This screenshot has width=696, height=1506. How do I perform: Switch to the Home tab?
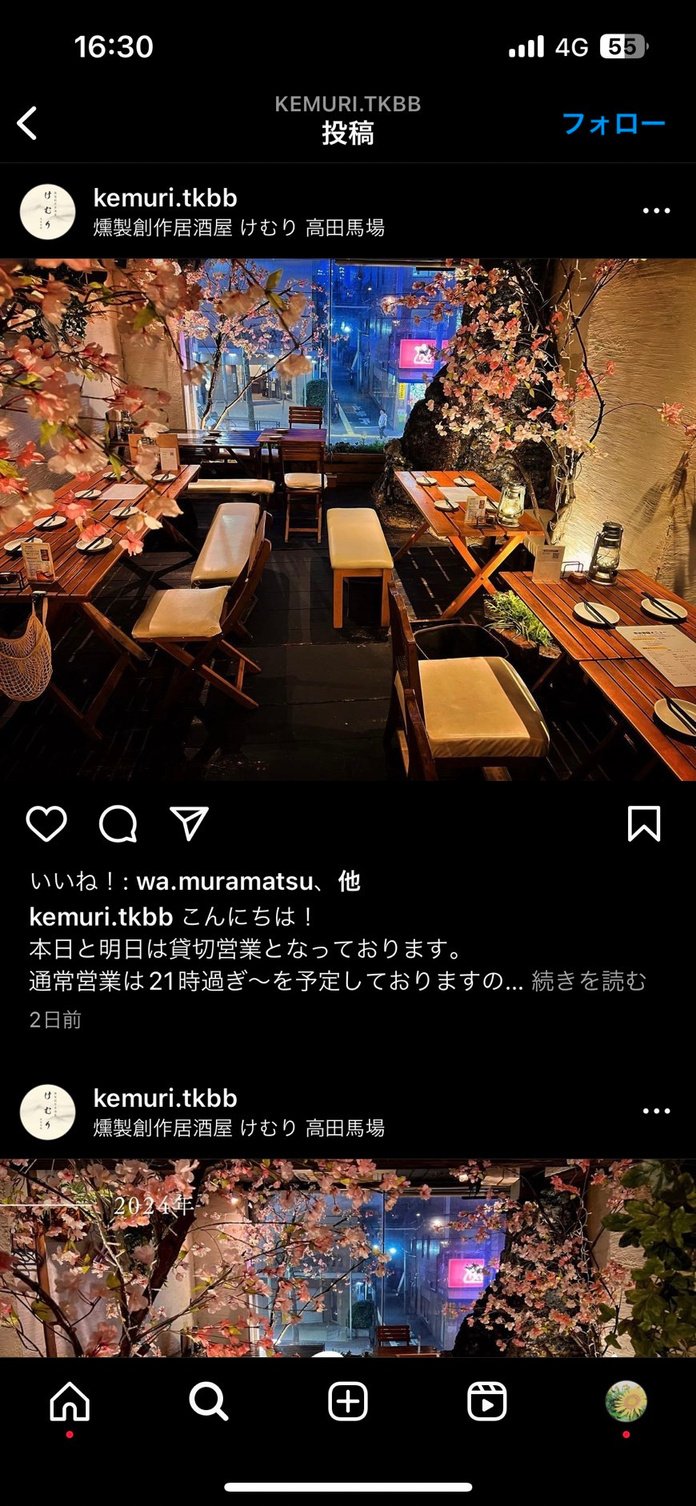click(70, 1403)
